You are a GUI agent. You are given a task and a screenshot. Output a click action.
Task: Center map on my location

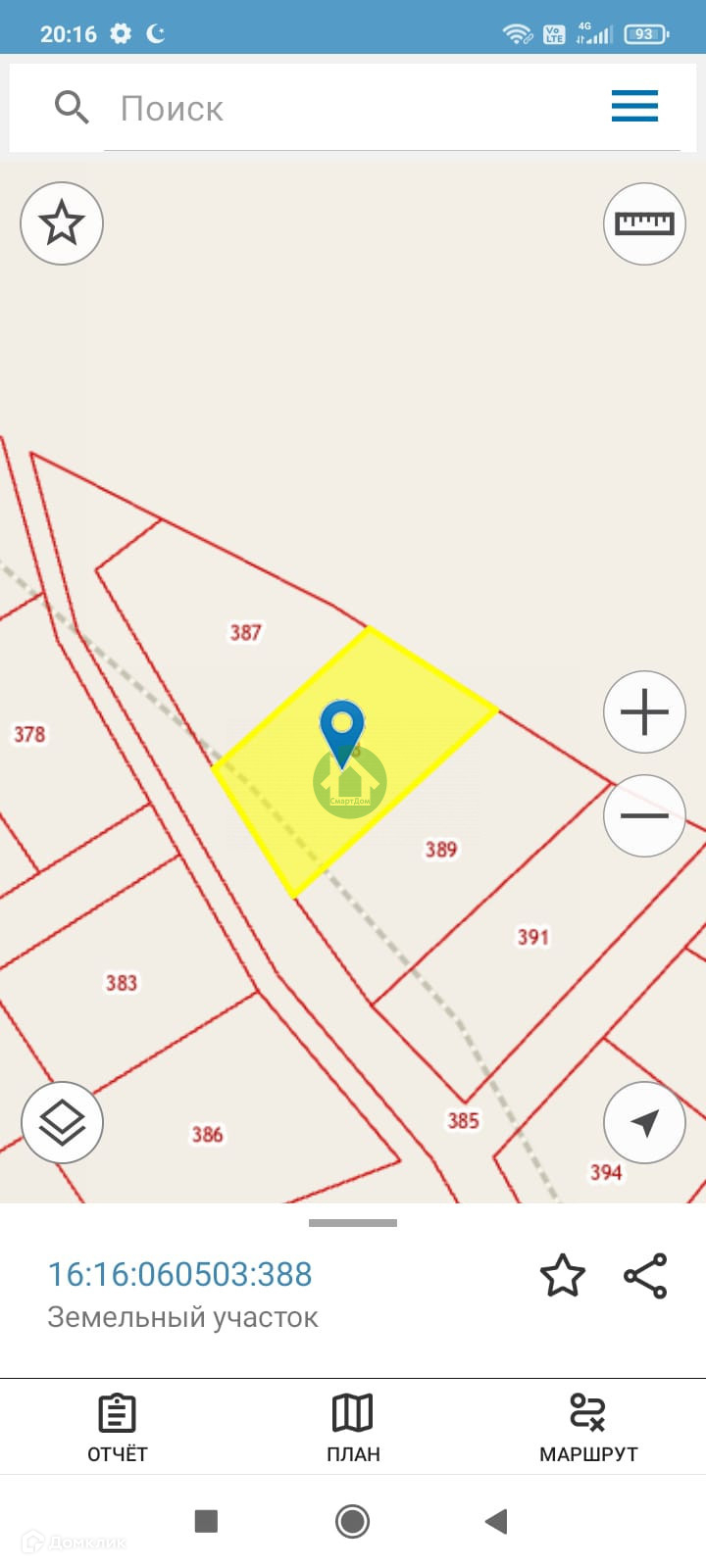(644, 1122)
